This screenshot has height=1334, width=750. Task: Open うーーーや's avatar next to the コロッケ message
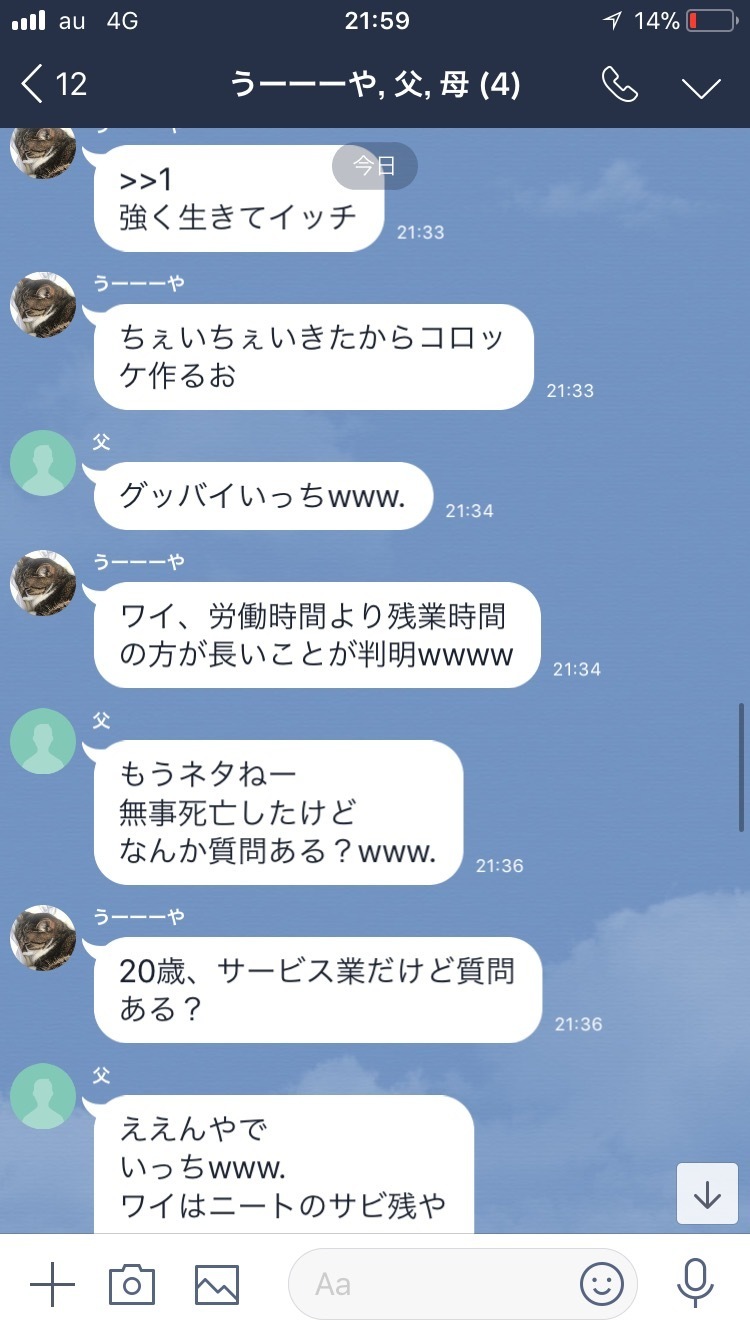click(x=43, y=305)
